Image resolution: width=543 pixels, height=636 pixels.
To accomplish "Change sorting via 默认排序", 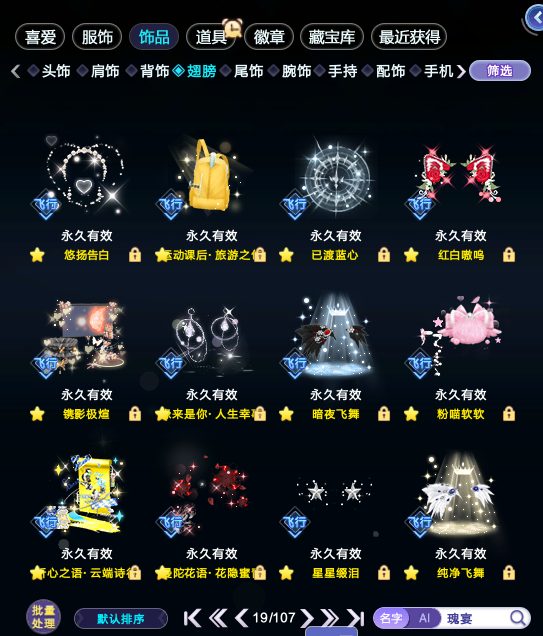I will pyautogui.click(x=121, y=619).
